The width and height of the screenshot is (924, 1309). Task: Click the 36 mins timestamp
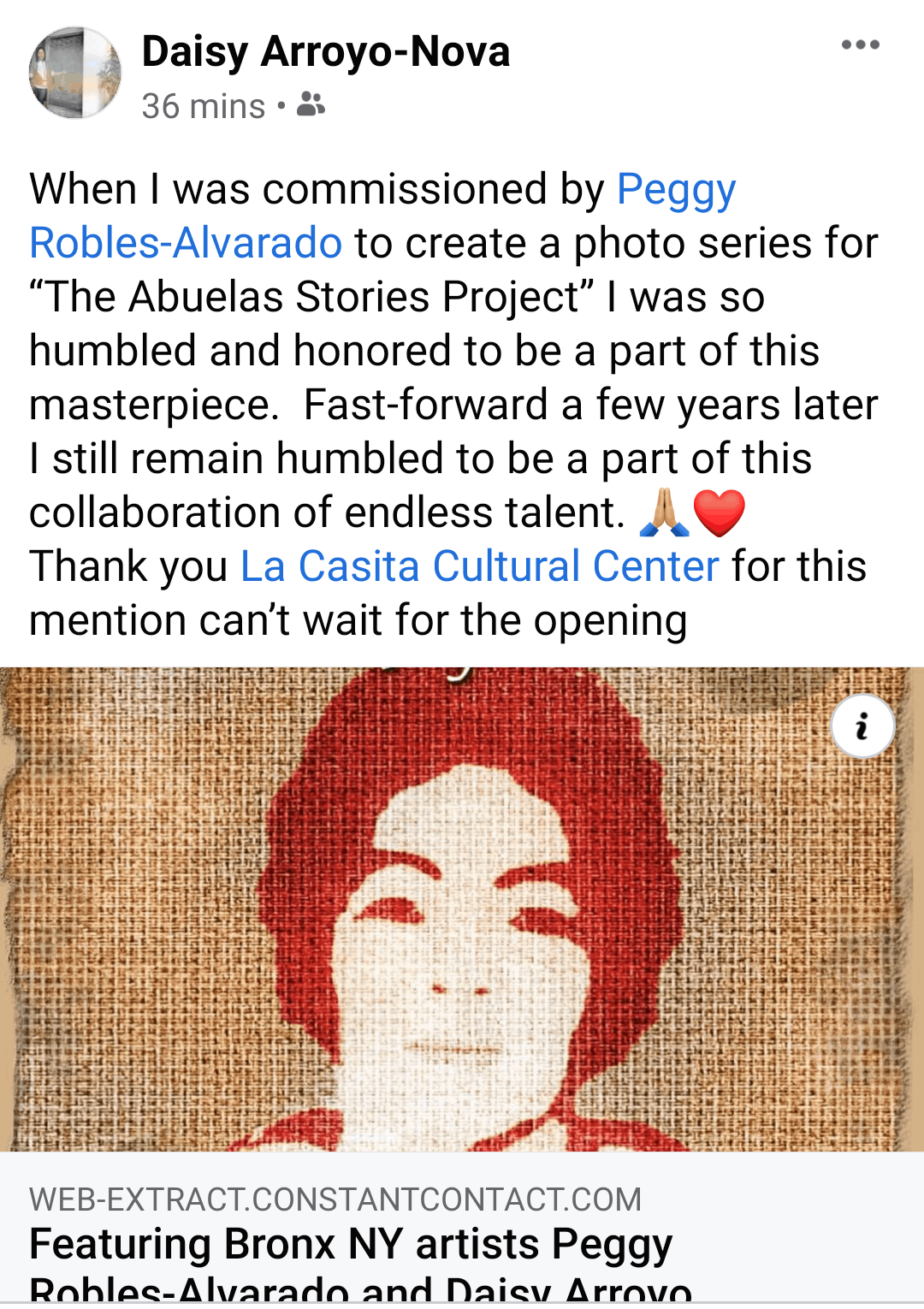coord(203,104)
